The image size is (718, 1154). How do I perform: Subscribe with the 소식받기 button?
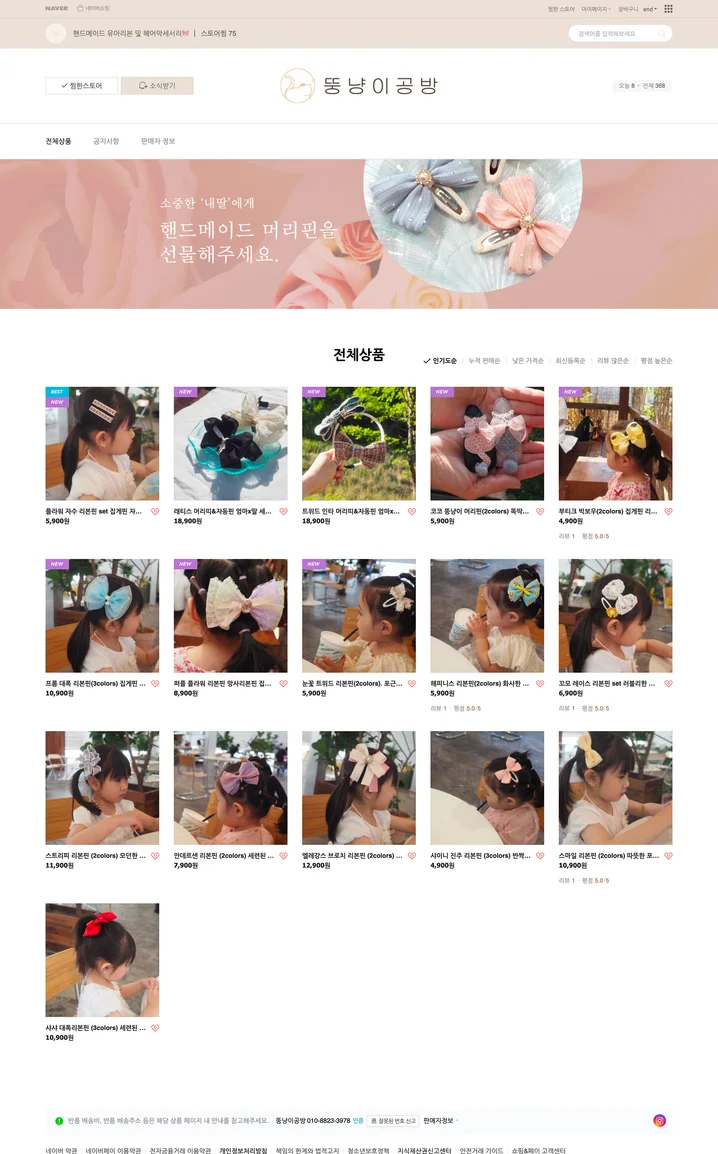click(x=157, y=86)
